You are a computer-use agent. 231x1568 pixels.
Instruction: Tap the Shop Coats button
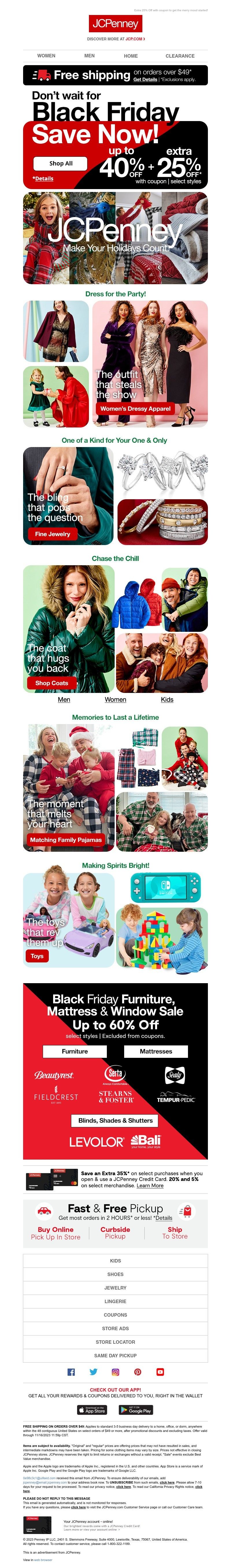point(51,683)
